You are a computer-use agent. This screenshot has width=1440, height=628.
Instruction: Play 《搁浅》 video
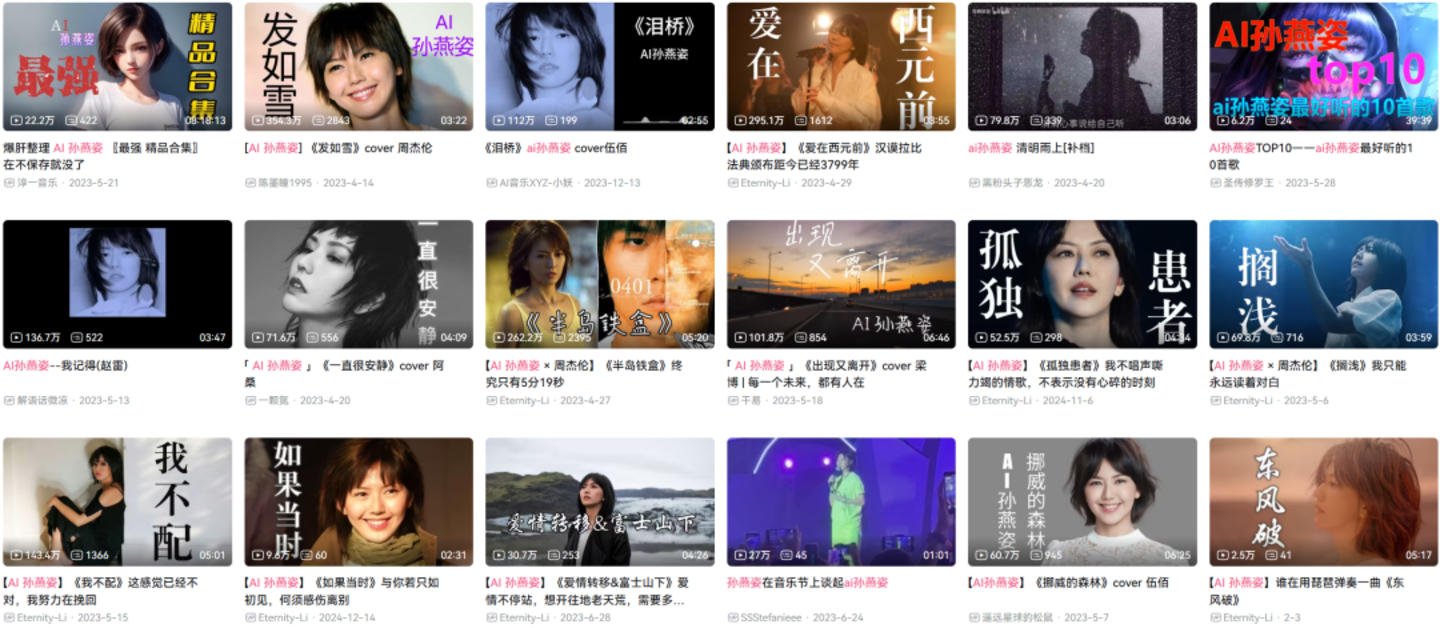(x=1323, y=284)
